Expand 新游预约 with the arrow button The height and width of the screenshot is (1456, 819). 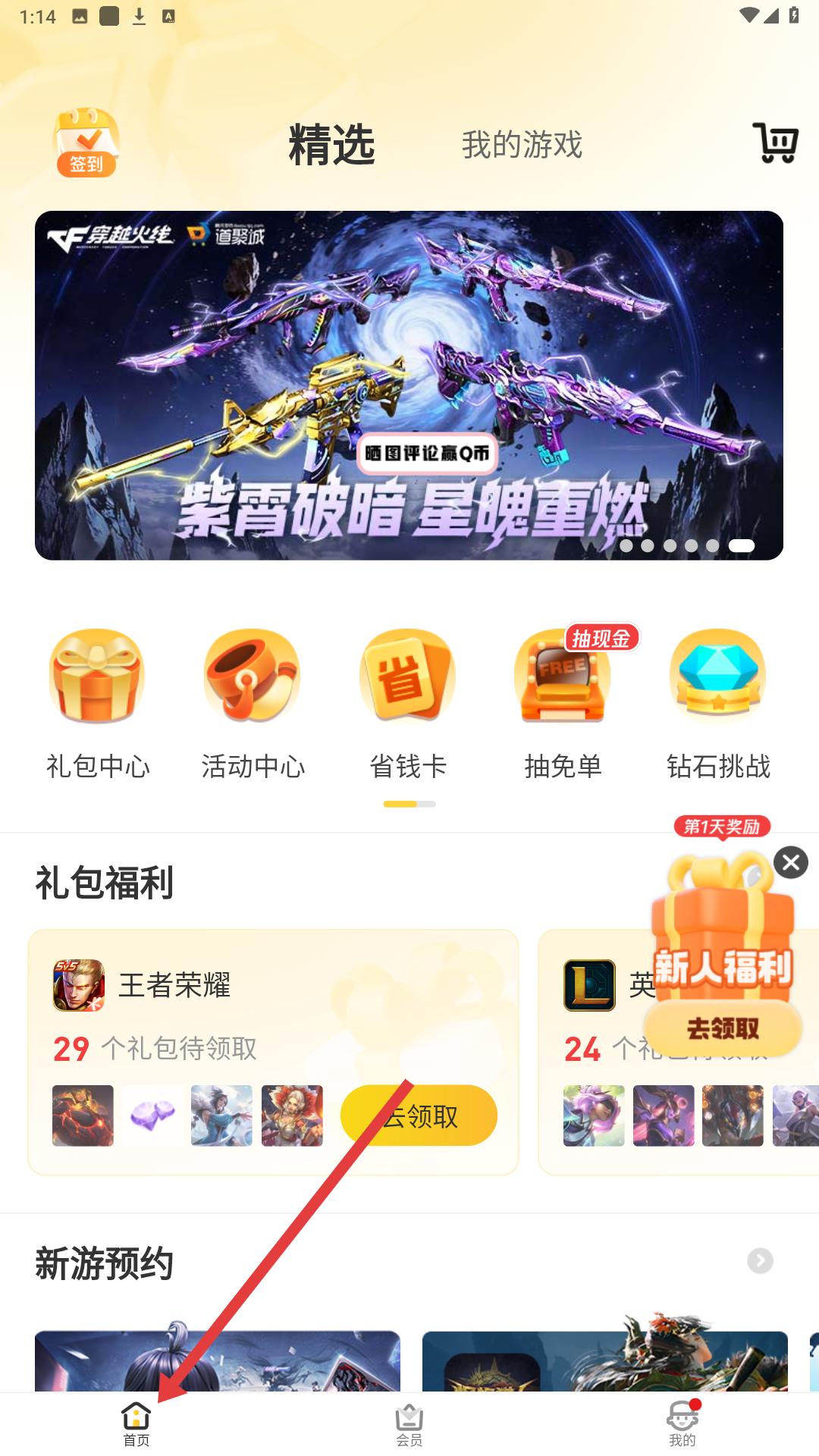click(760, 1261)
